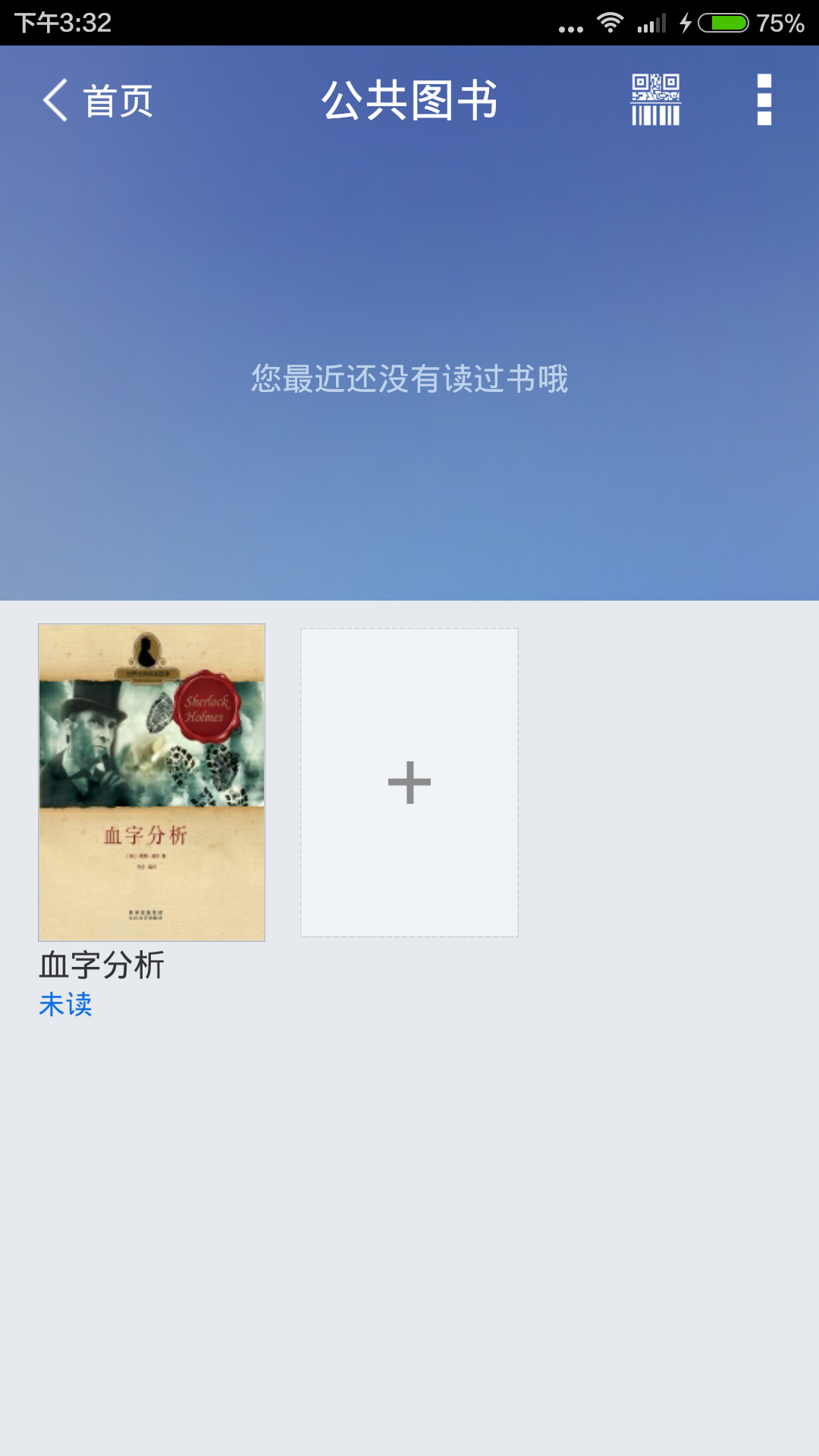Open the QR code scanner
Viewport: 819px width, 1456px height.
[656, 99]
